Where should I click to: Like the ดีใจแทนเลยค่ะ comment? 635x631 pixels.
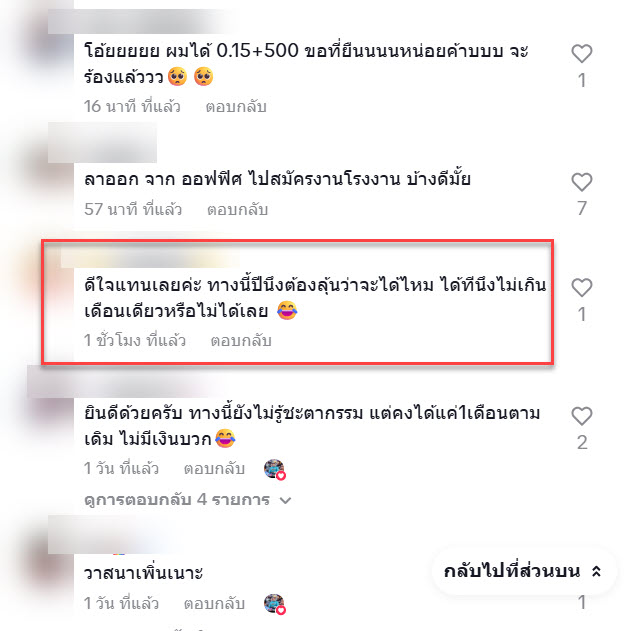(x=581, y=288)
